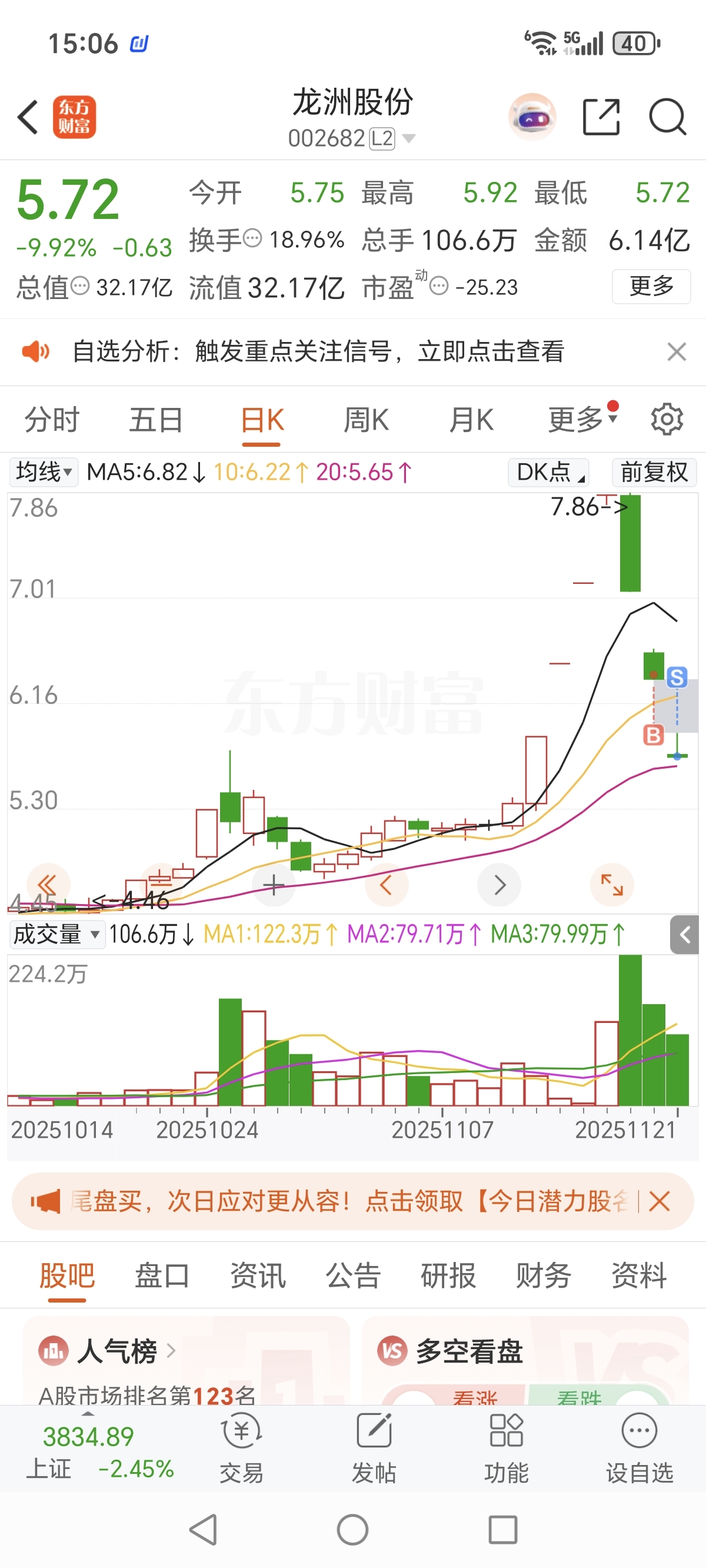Expand the 均线 indicator dropdown
The width and height of the screenshot is (706, 1568).
pos(44,471)
